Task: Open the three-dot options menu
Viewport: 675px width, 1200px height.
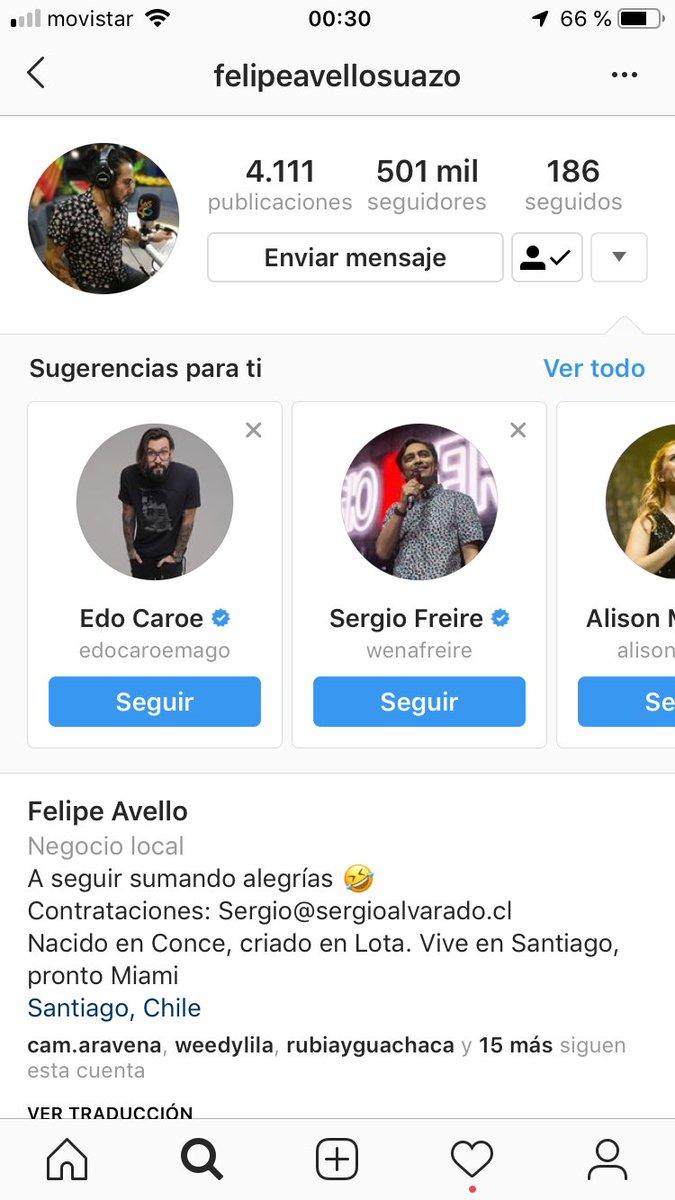Action: pos(624,75)
